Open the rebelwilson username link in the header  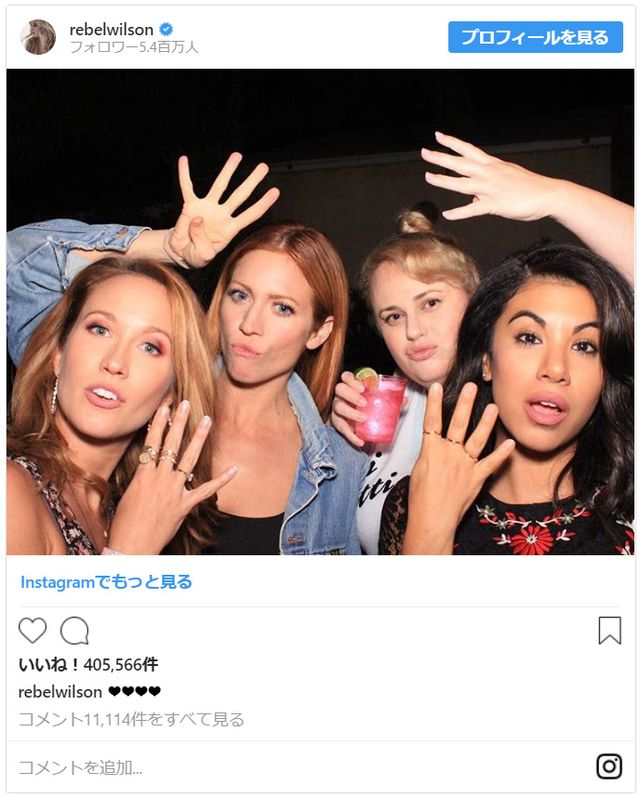(x=111, y=29)
